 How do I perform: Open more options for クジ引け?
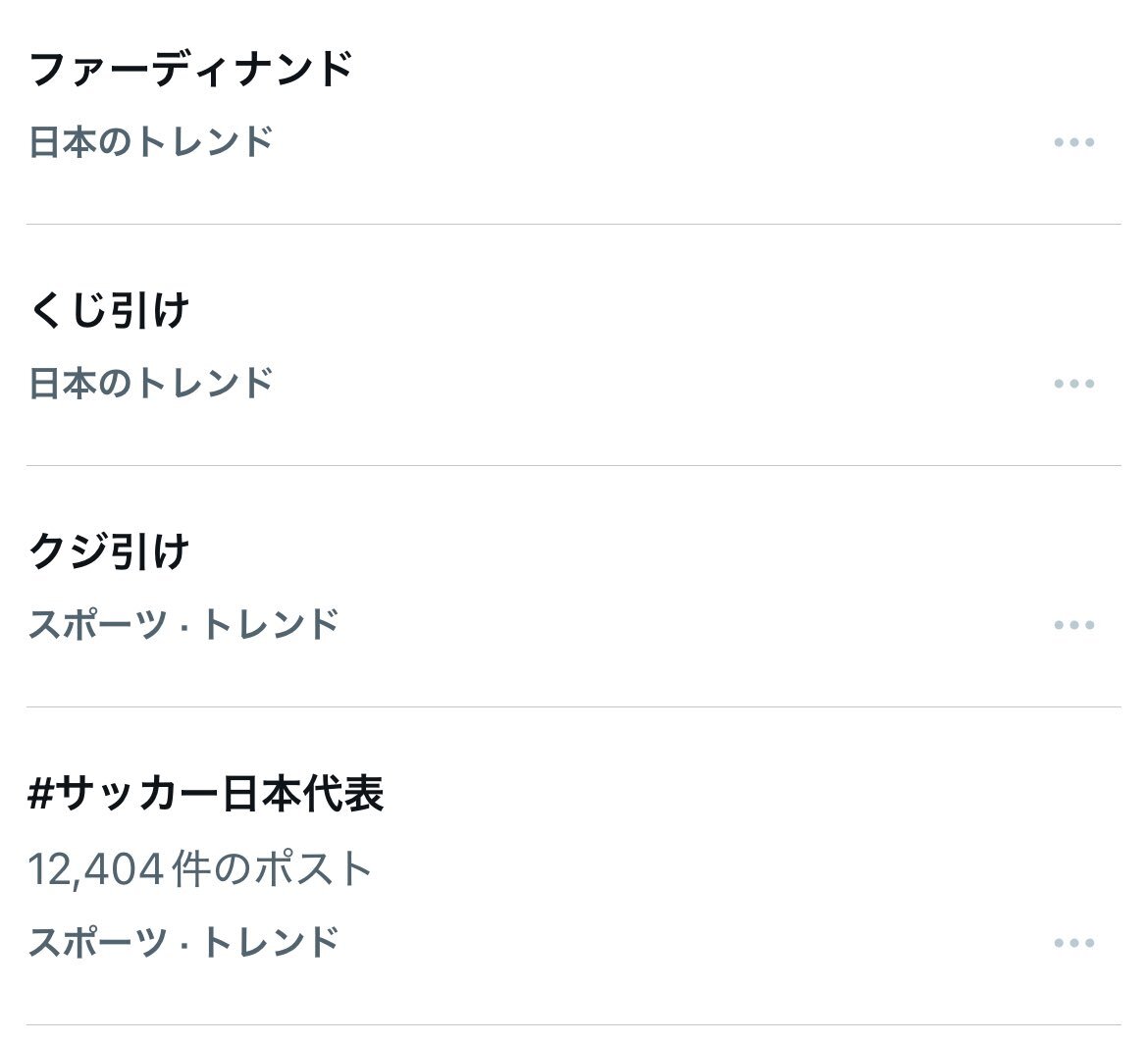click(x=1073, y=626)
